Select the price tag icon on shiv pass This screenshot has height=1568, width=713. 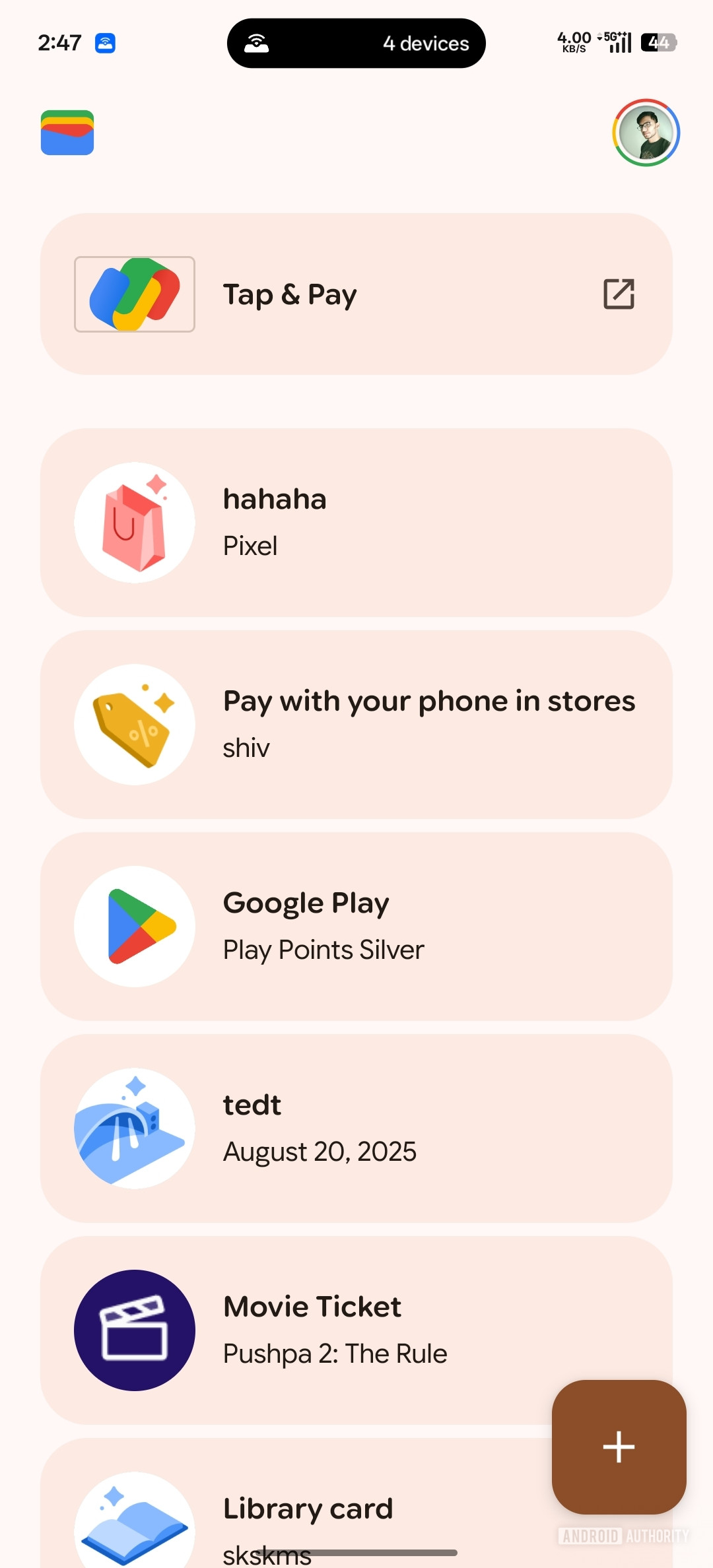pyautogui.click(x=134, y=724)
